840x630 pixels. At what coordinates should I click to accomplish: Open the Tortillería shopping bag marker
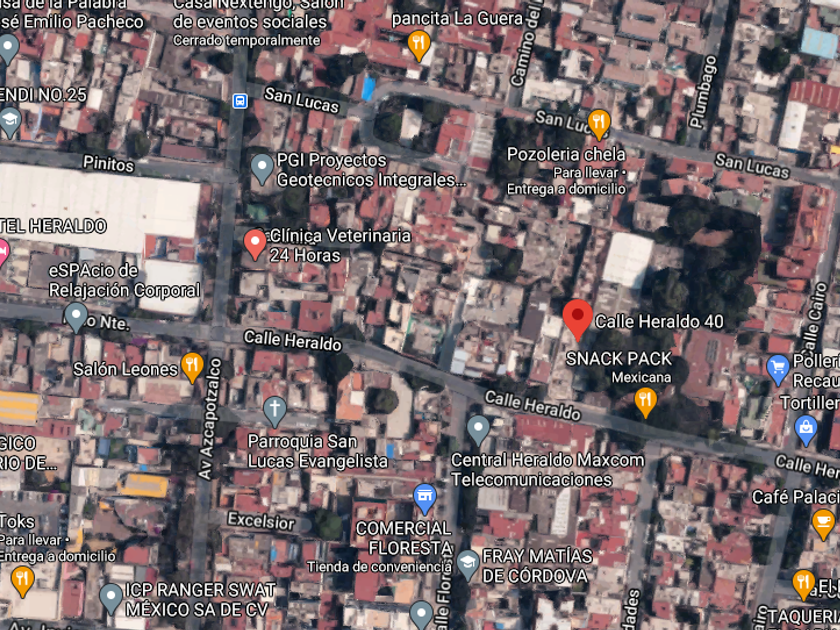[806, 431]
